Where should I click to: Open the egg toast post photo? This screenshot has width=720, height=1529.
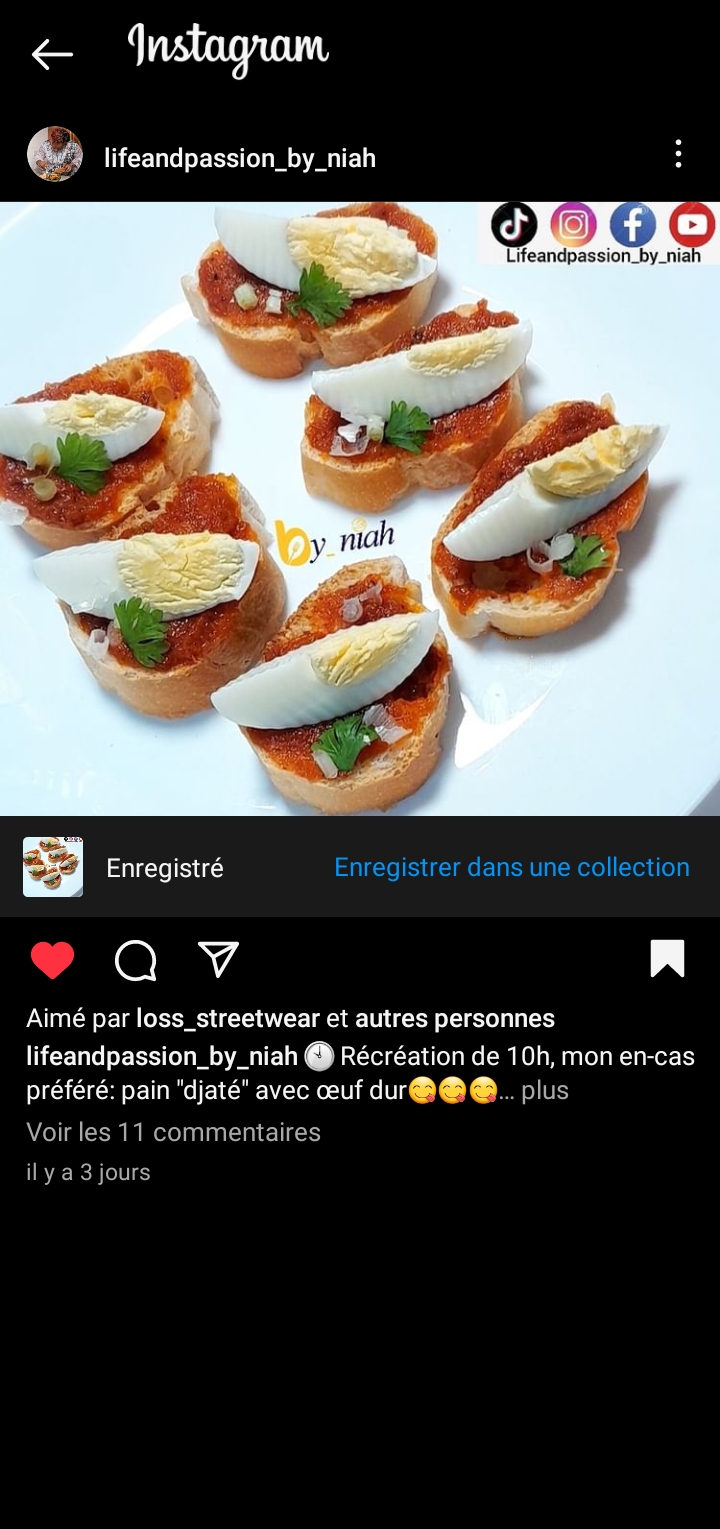coord(360,508)
